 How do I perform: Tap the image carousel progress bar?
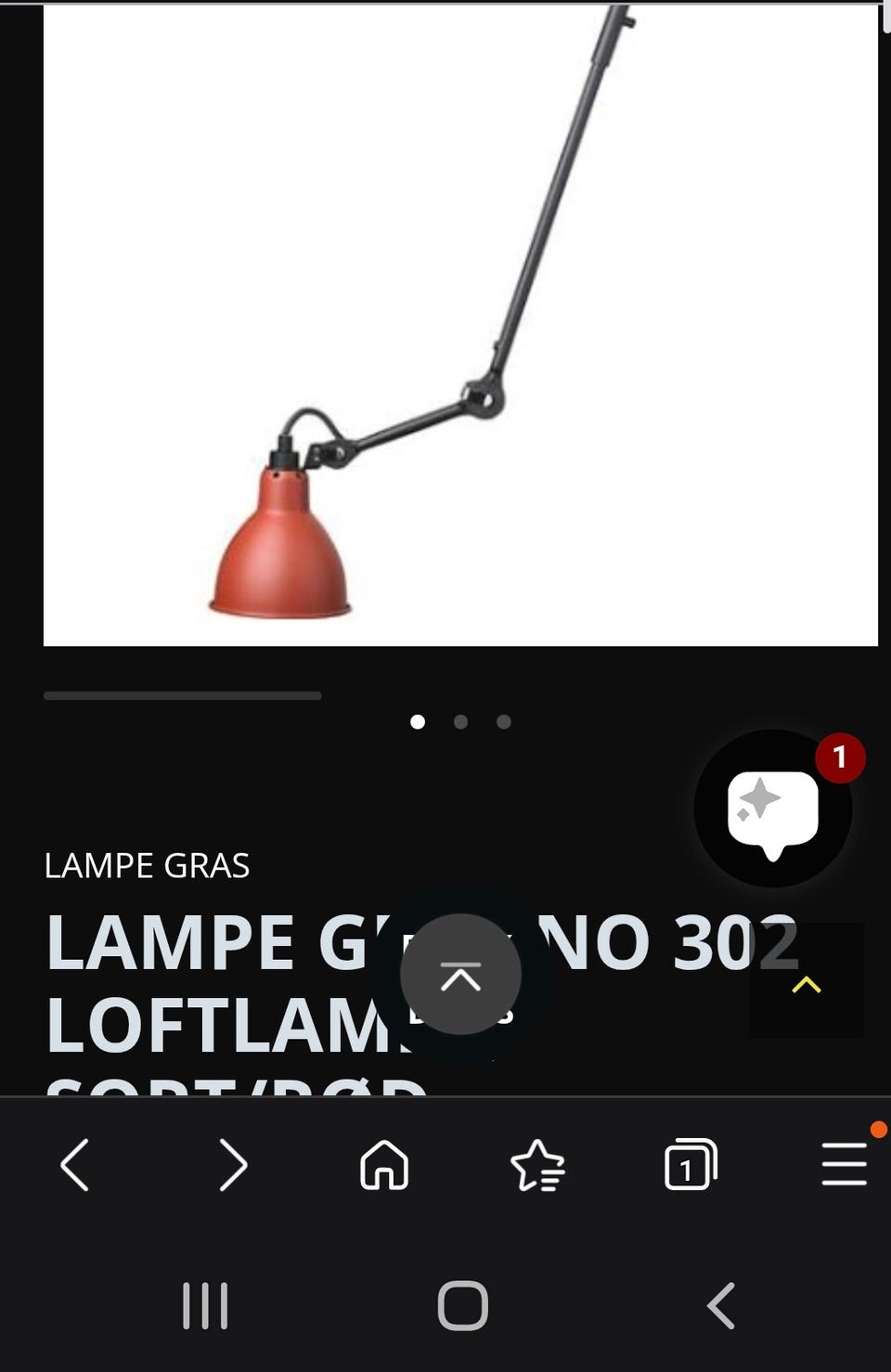point(183,694)
